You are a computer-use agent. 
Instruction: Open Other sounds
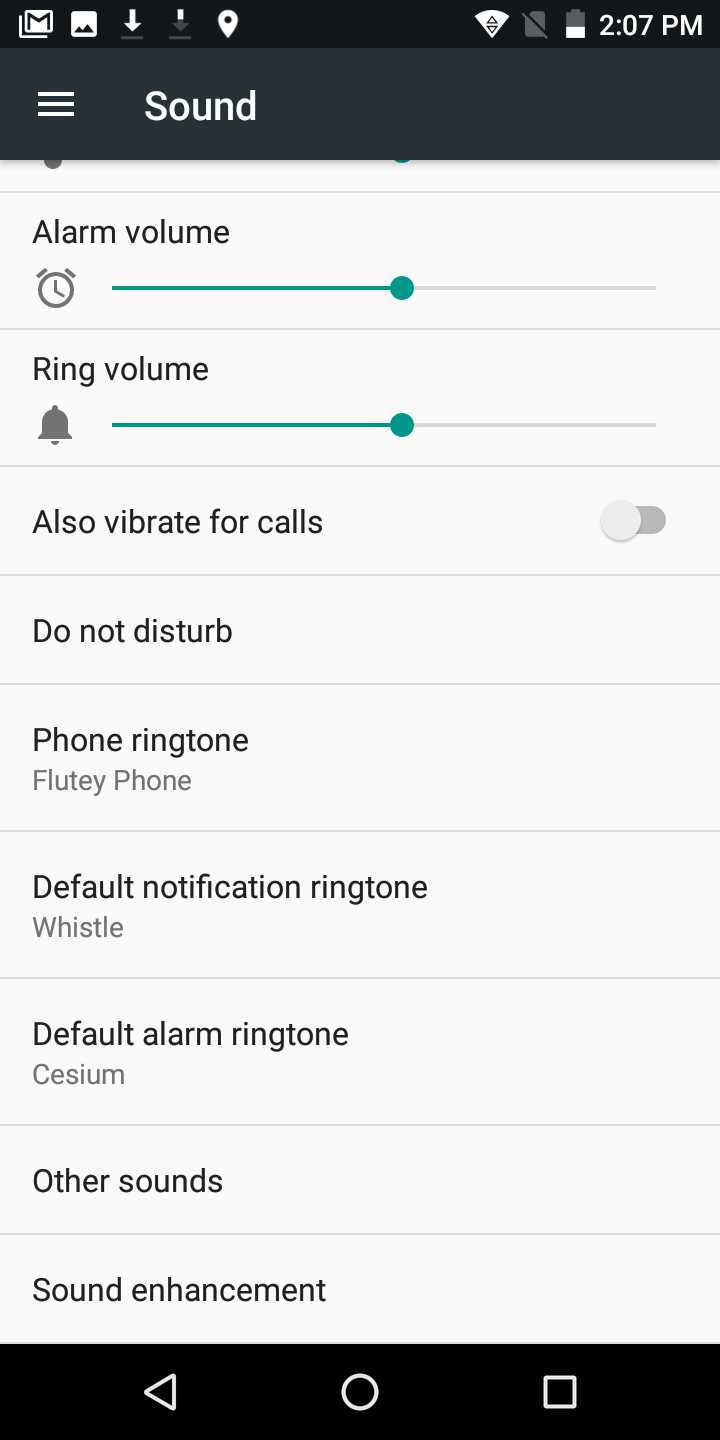click(x=360, y=1180)
